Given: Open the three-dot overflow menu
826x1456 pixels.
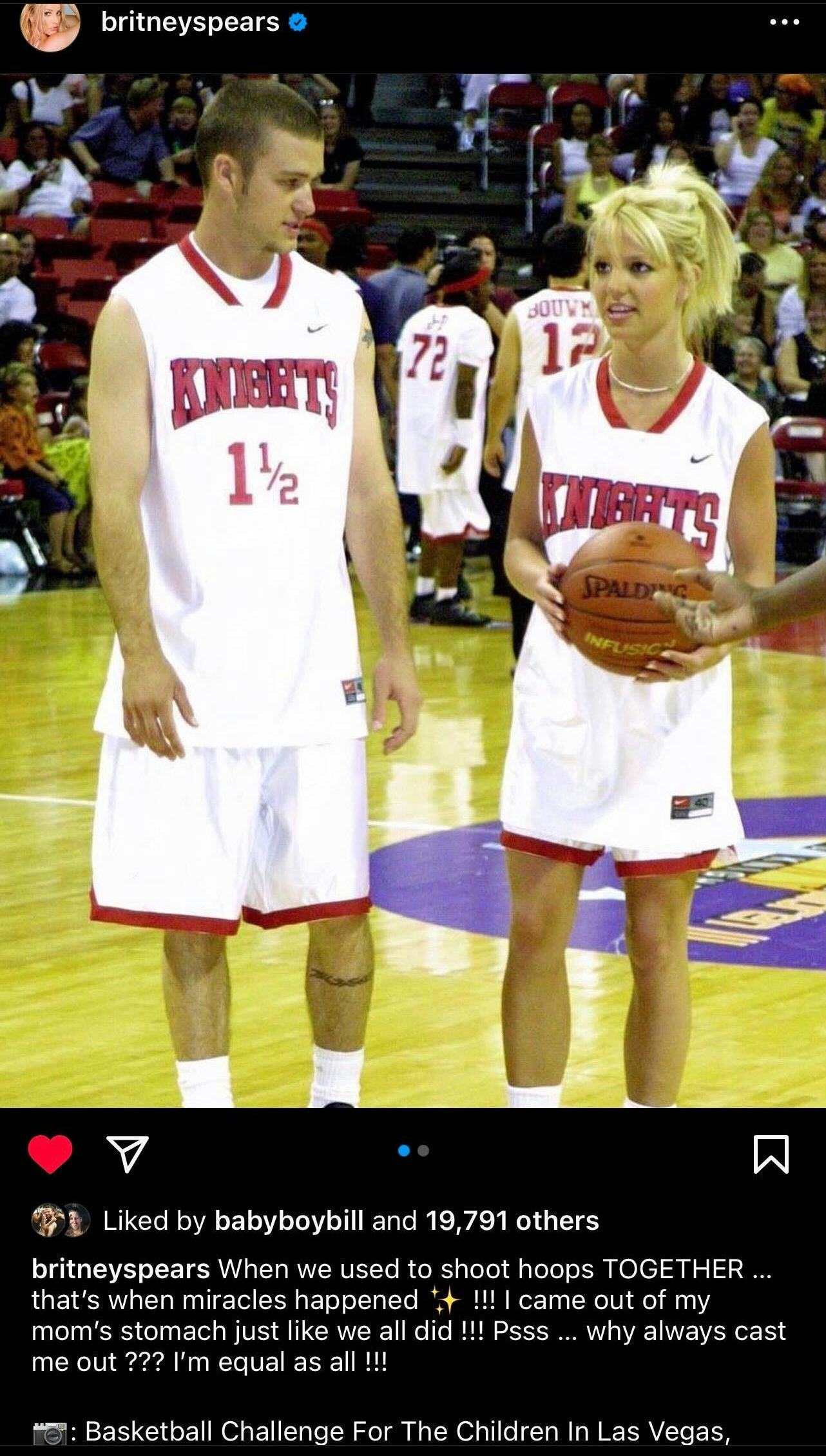Looking at the screenshot, I should (784, 22).
